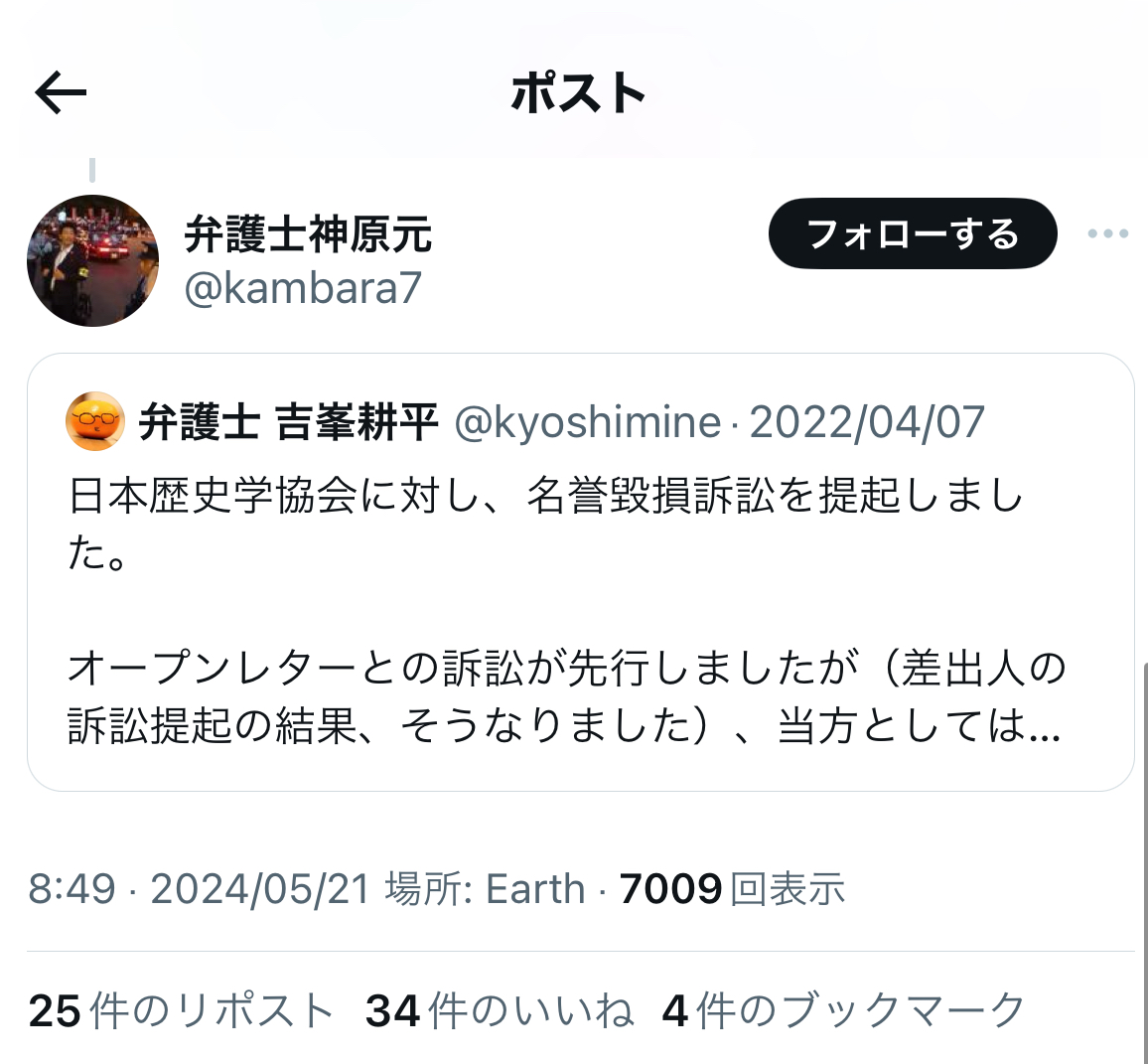Follow @kambara7 with フォローする button
This screenshot has width=1148, height=1064.
pos(912,234)
